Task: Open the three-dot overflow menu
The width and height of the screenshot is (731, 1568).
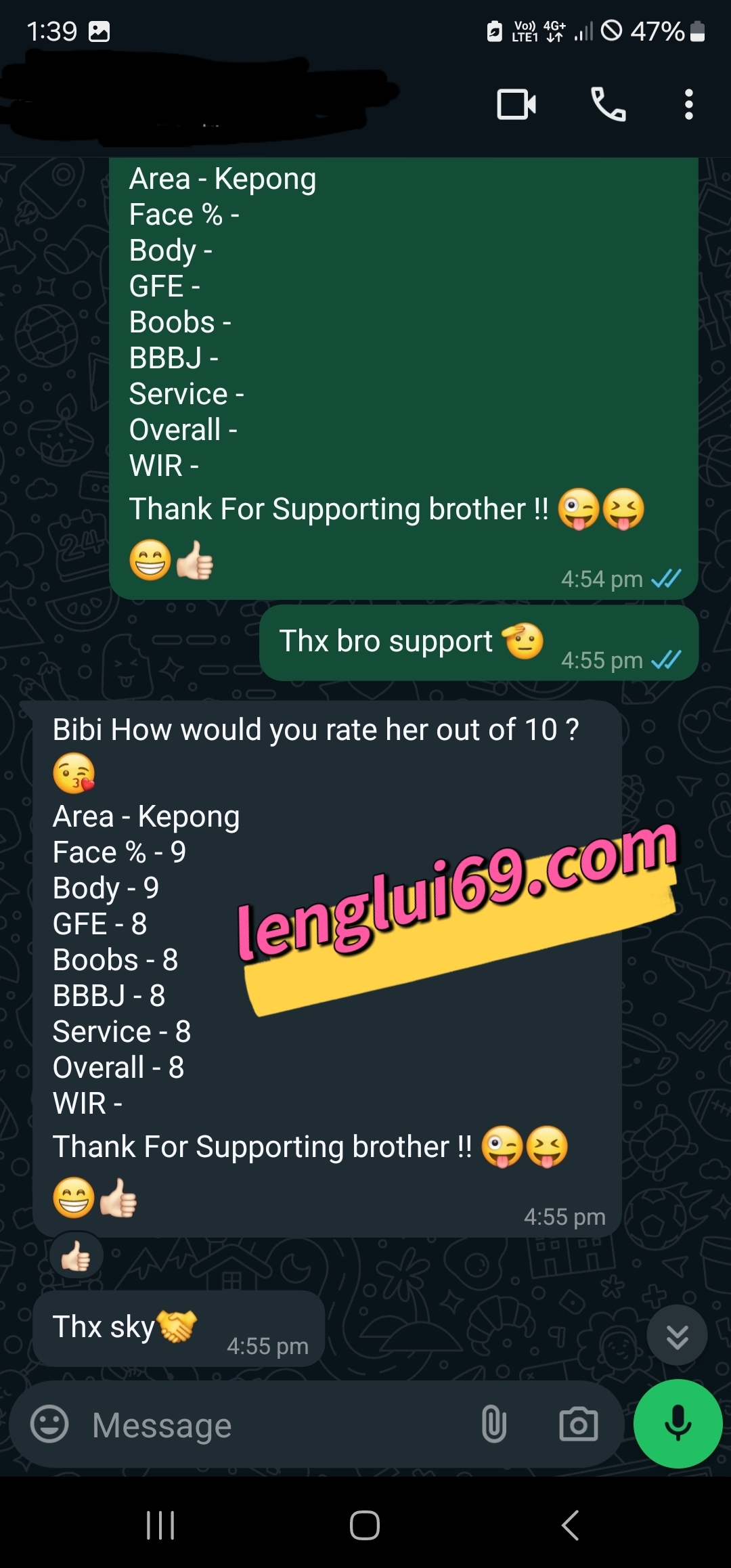Action: (x=688, y=104)
